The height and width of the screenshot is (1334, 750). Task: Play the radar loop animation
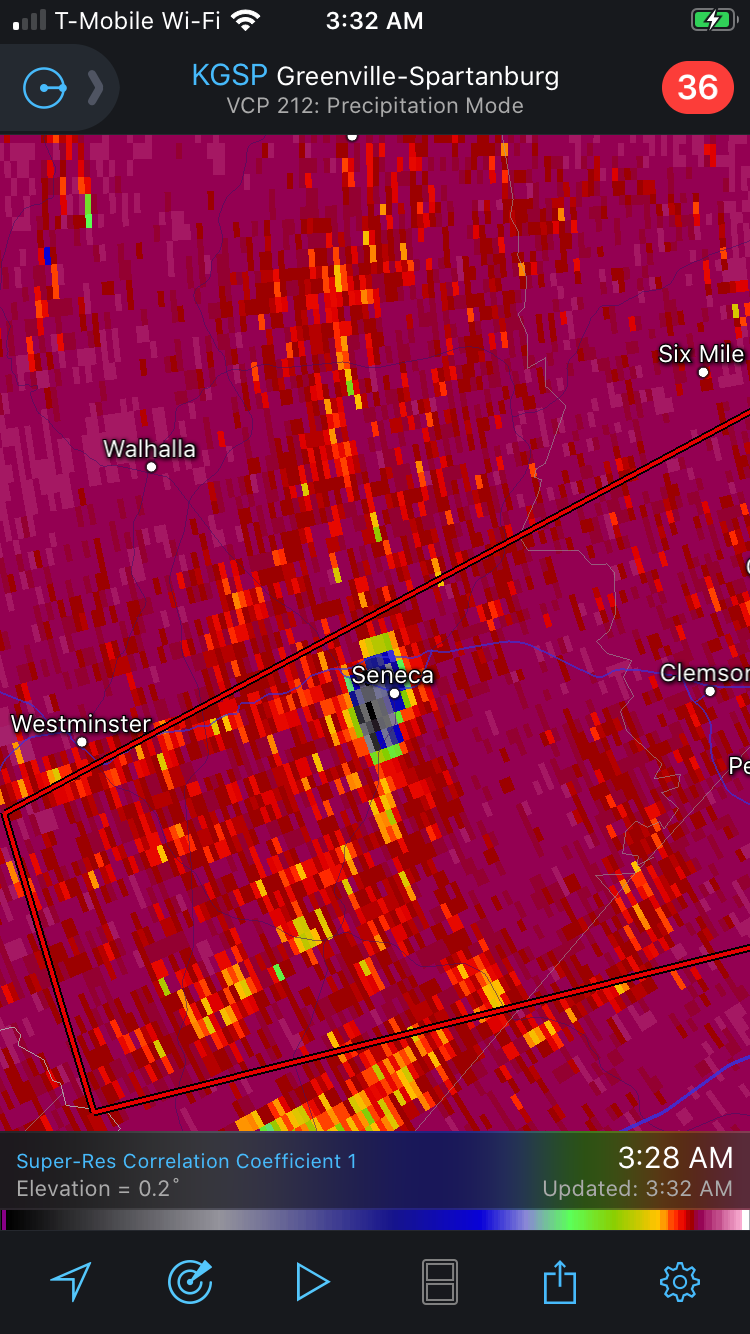(312, 1281)
